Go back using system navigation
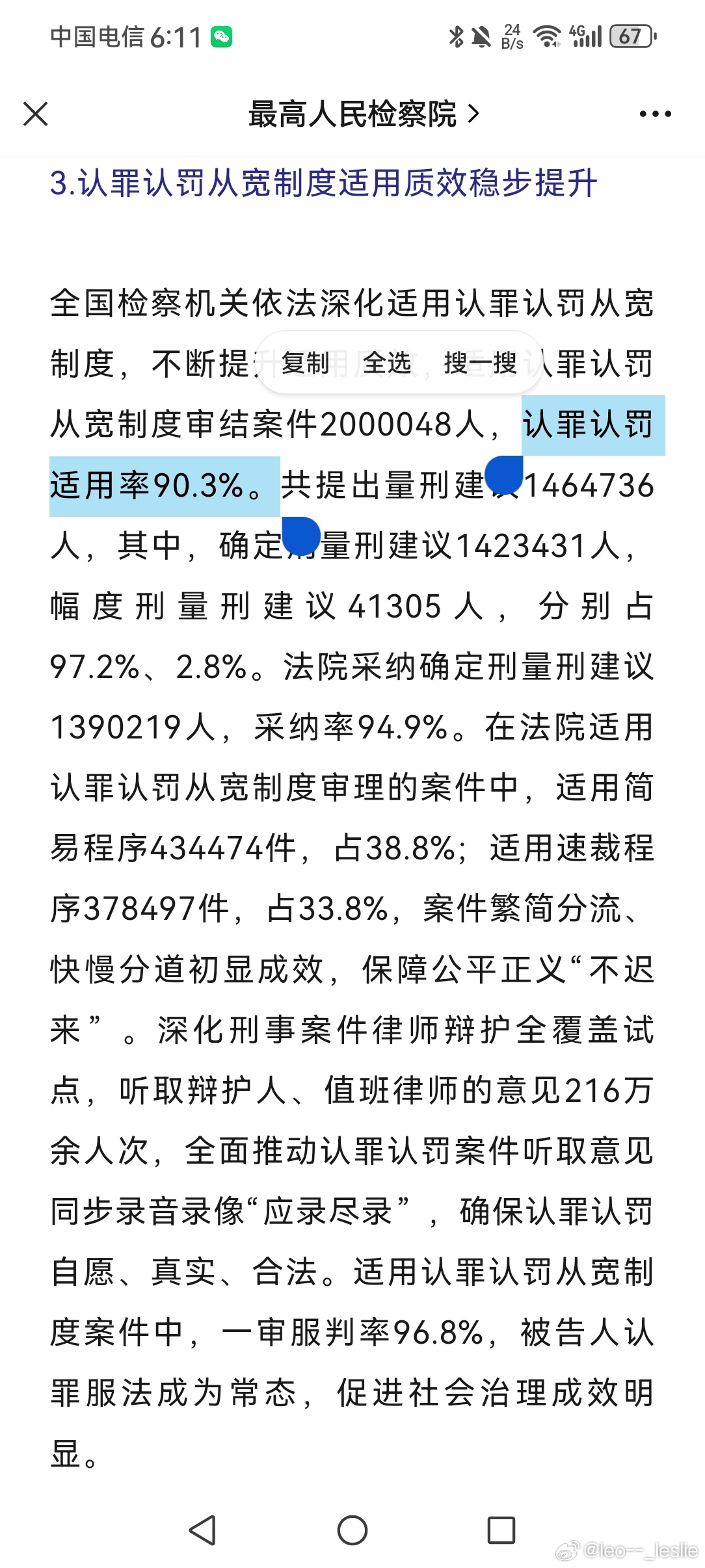The height and width of the screenshot is (1568, 705). tap(202, 1530)
